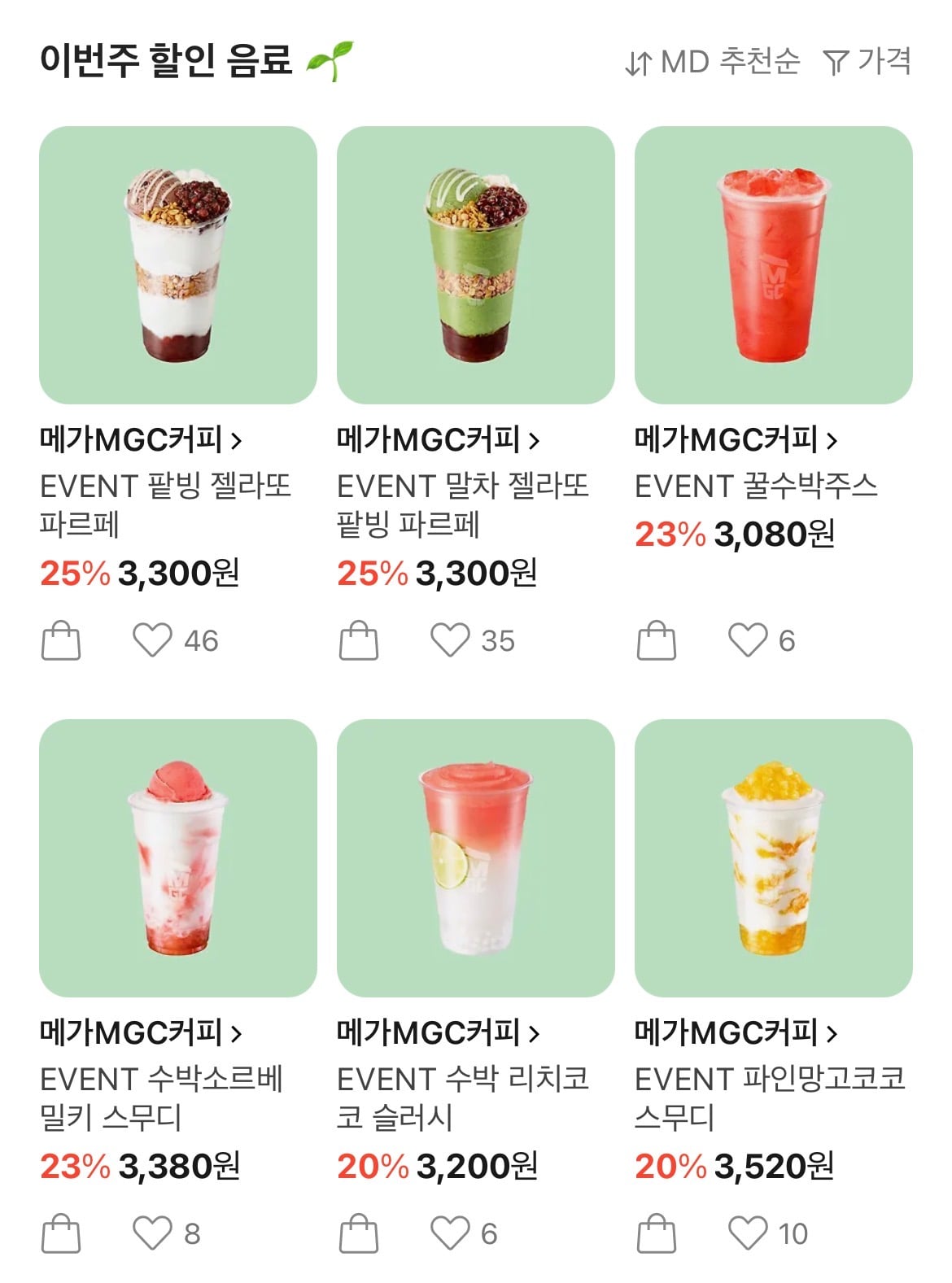Click chevron next to 메가MGC커피 on 꿀수박주스 card
Screen dimensions: 952x1283
833,439
